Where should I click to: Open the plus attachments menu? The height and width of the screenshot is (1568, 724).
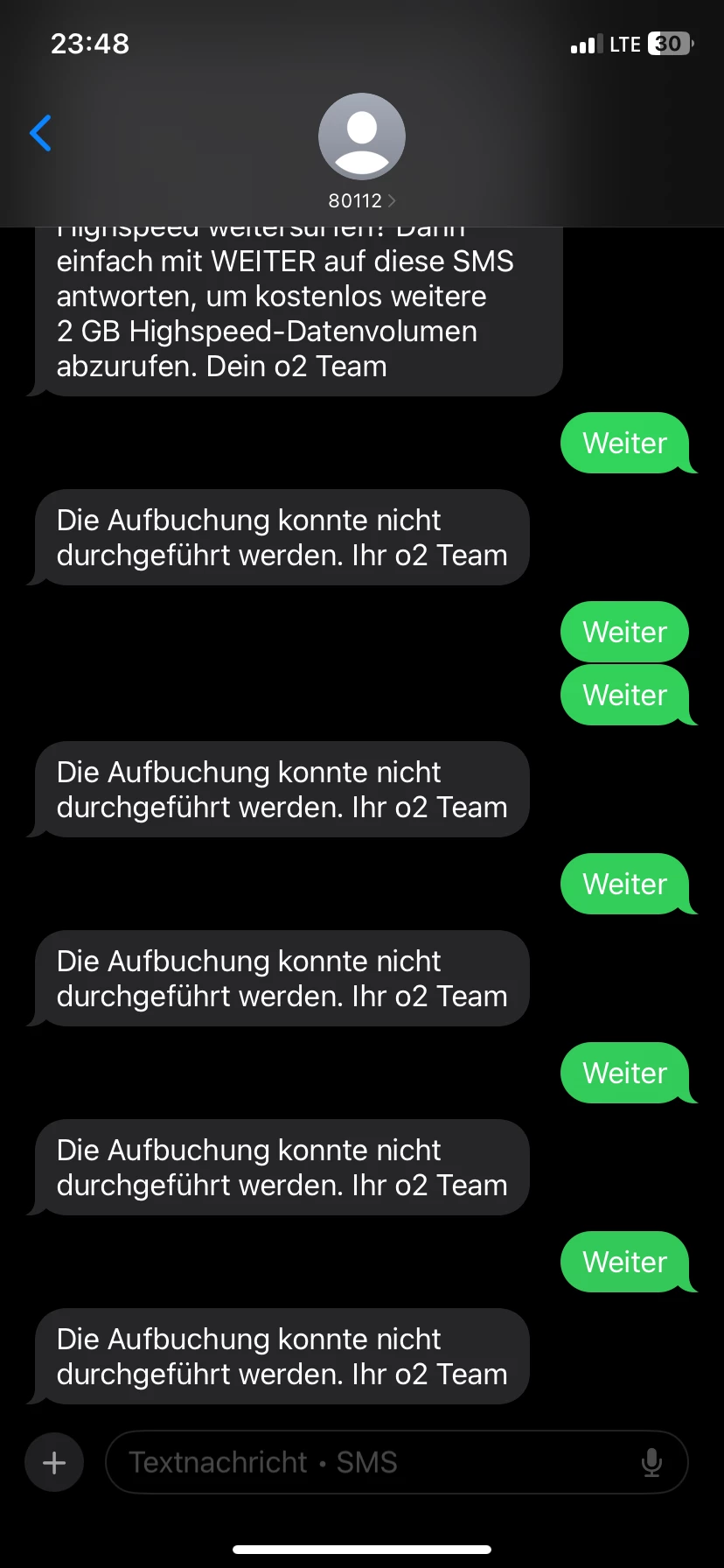[x=54, y=1462]
